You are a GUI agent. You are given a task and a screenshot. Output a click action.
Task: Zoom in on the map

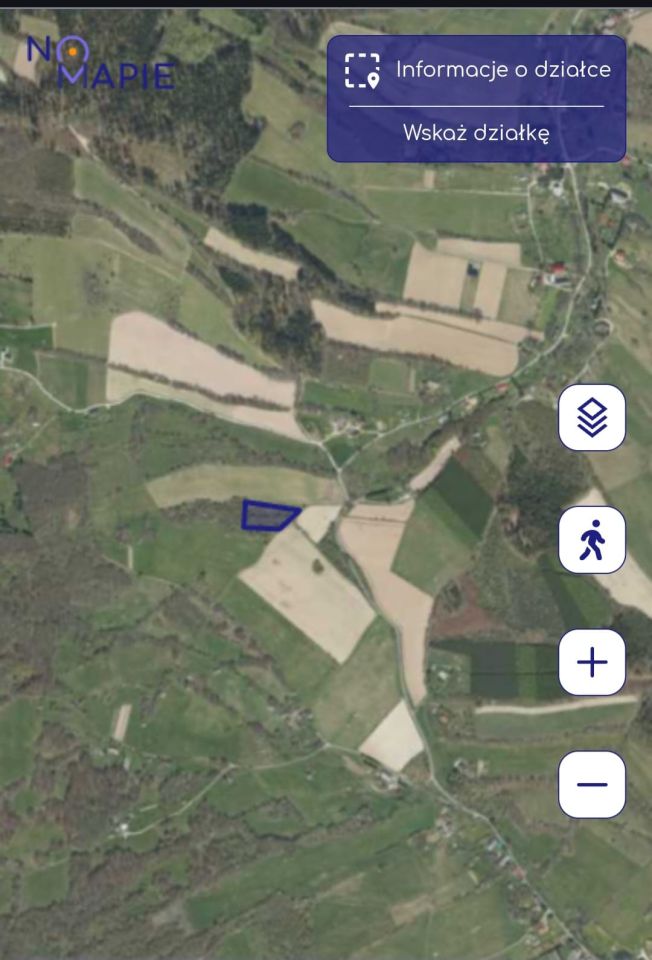592,662
